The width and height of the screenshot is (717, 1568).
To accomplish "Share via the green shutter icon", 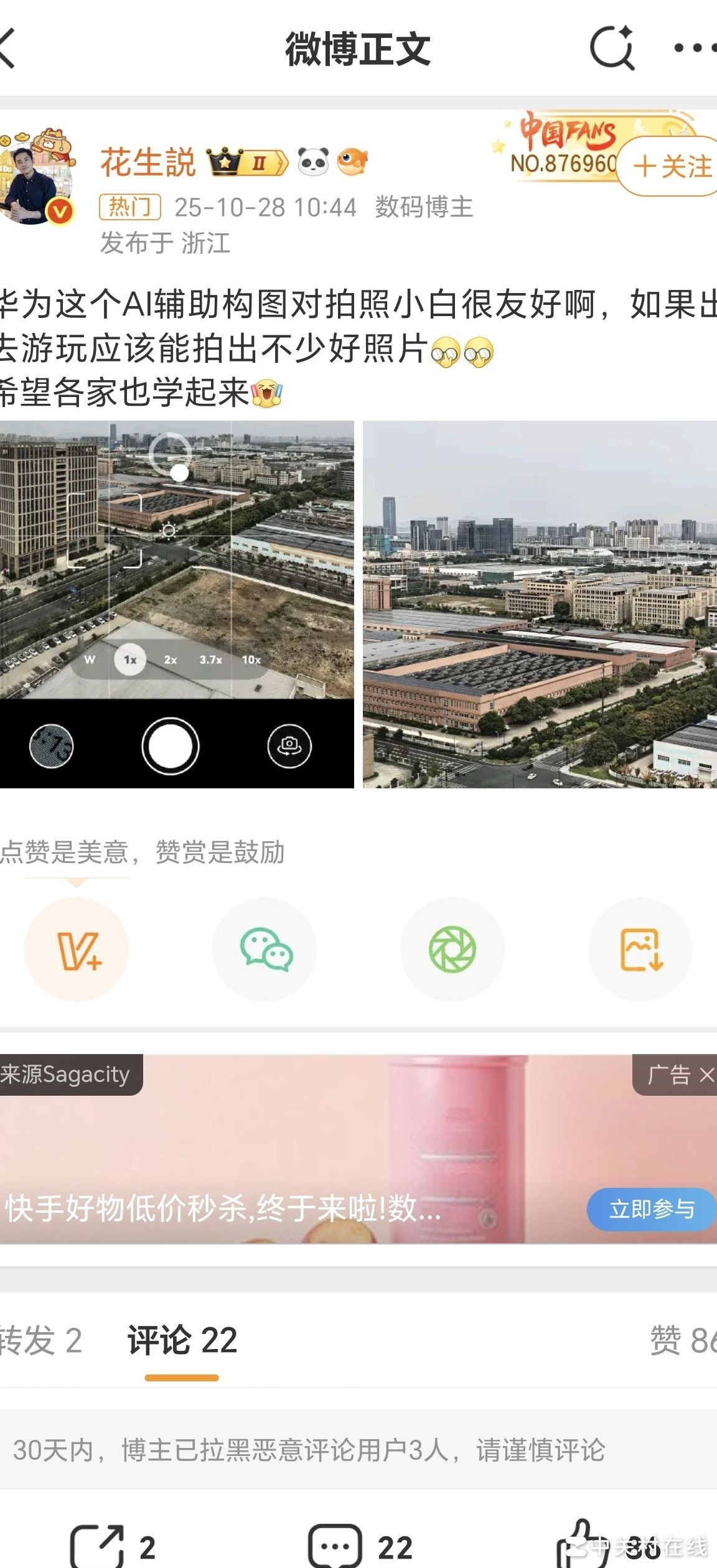I will tap(452, 950).
